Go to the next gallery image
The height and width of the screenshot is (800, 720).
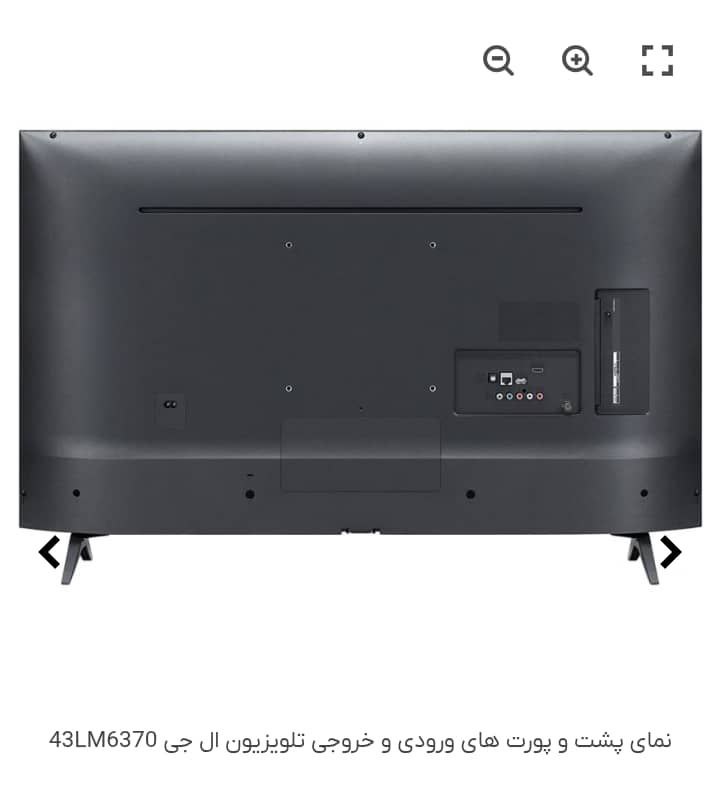click(x=670, y=551)
